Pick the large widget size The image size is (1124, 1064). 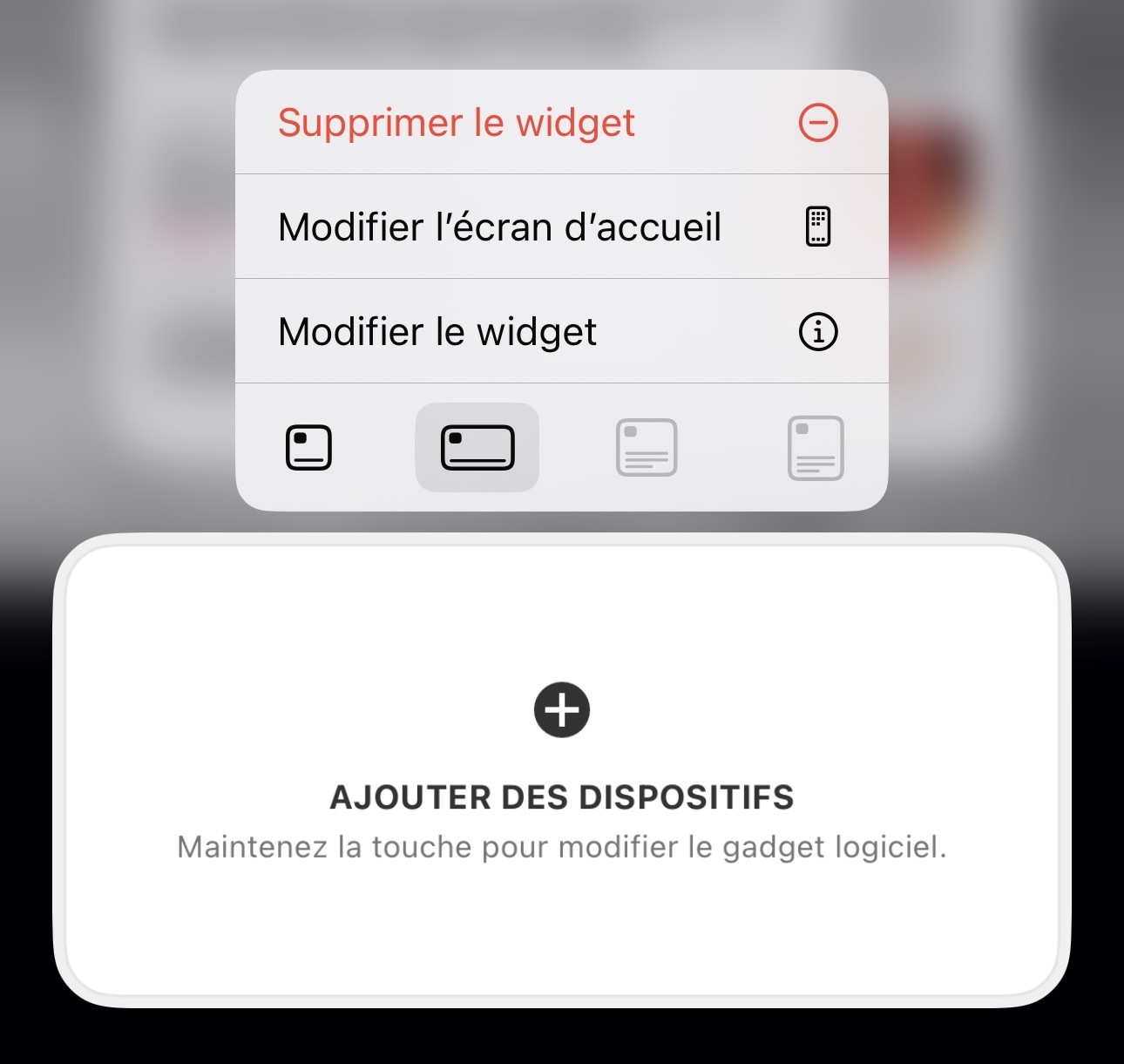point(647,448)
